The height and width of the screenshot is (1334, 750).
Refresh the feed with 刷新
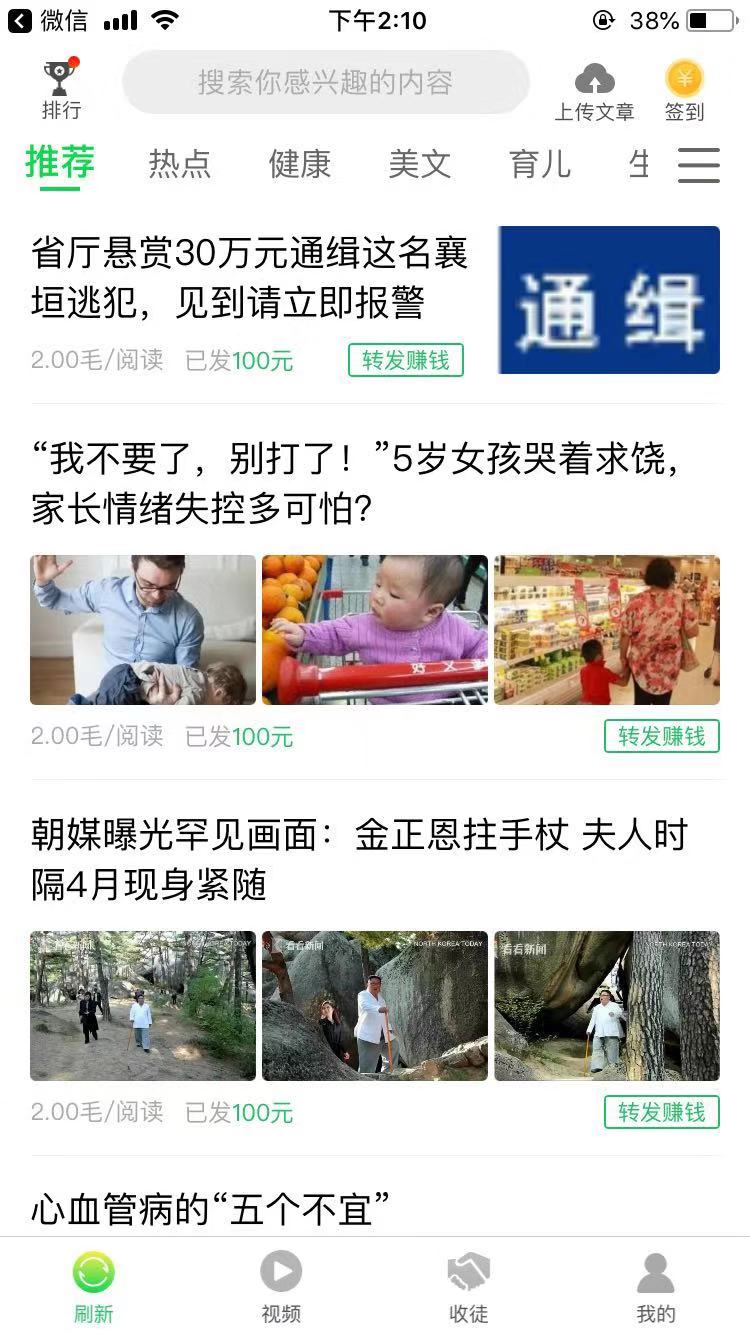[x=94, y=1288]
